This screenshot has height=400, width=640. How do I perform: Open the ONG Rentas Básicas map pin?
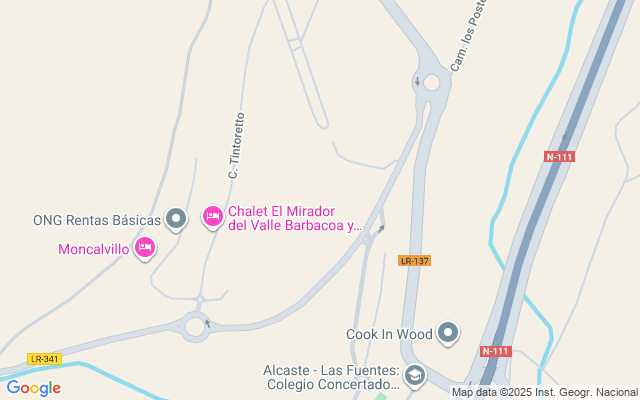[x=177, y=218]
